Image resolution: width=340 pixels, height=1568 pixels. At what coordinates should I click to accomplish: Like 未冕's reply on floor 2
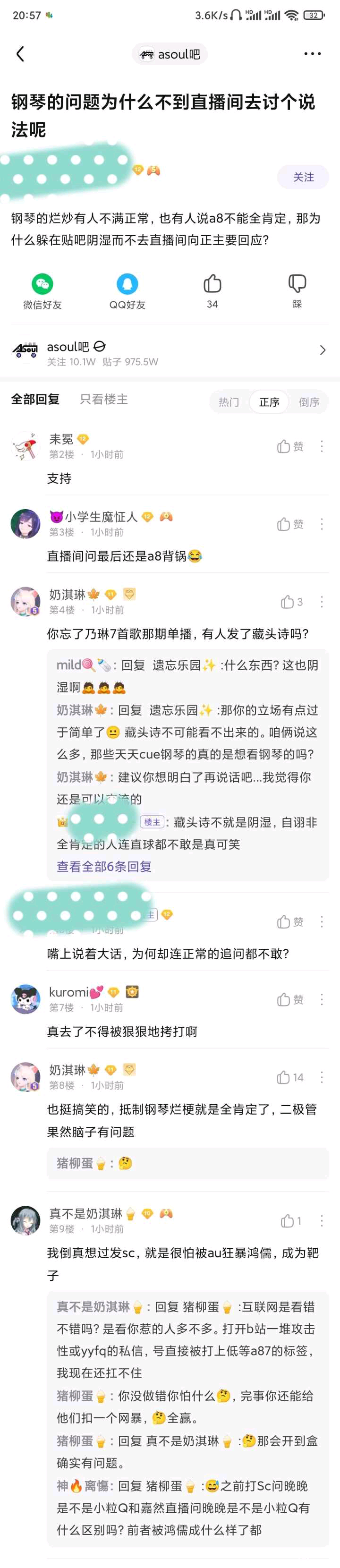pos(290,447)
